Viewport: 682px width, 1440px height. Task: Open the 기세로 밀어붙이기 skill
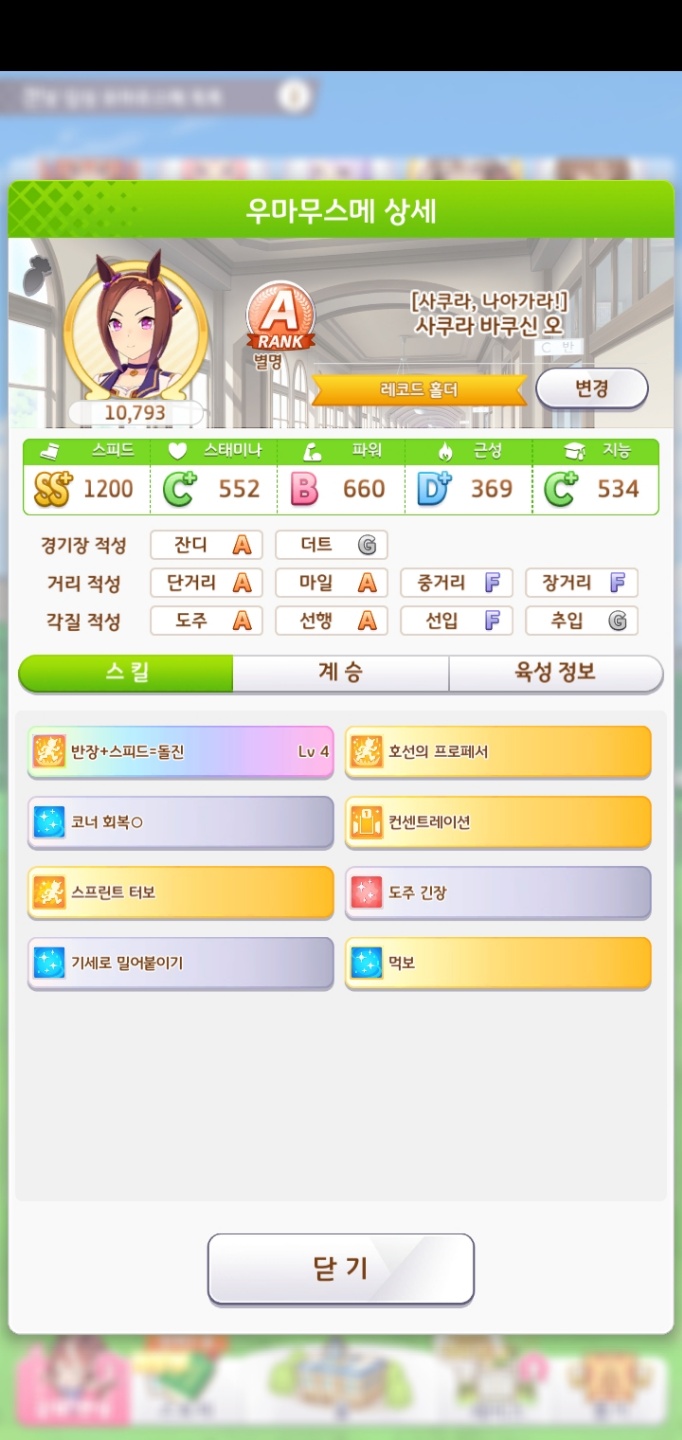click(180, 963)
